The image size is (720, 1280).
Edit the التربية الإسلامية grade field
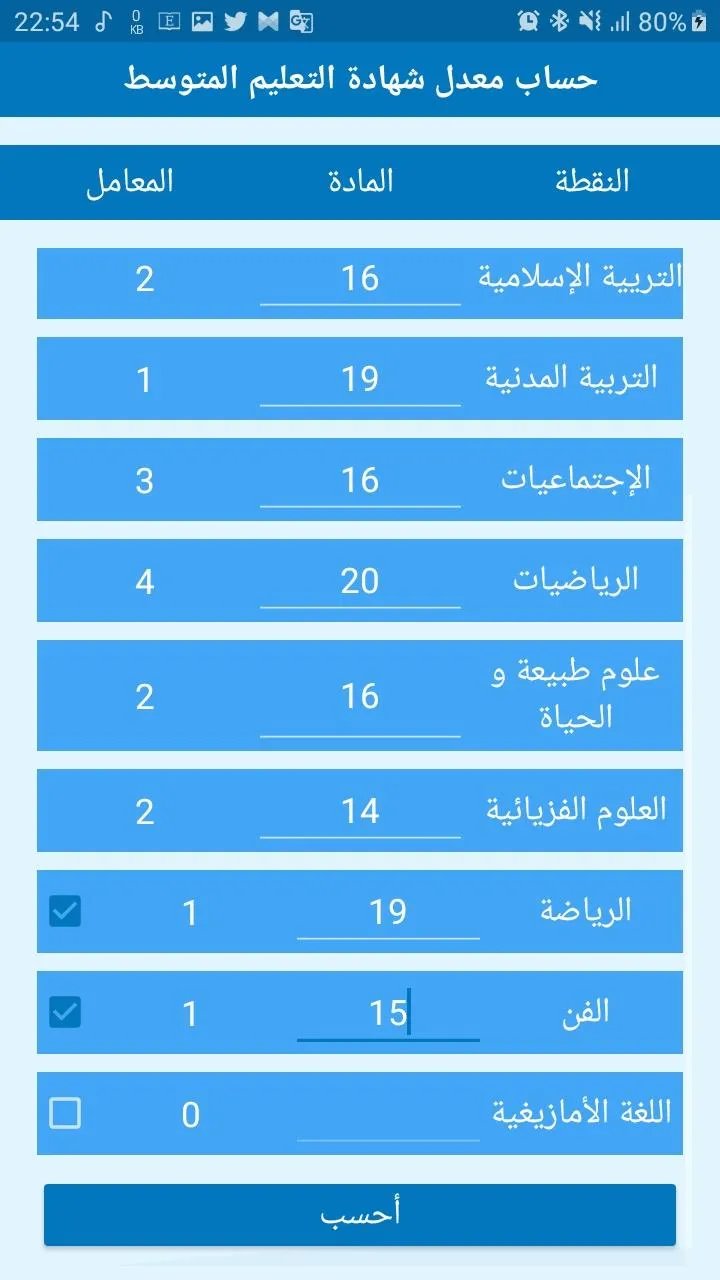(x=360, y=279)
